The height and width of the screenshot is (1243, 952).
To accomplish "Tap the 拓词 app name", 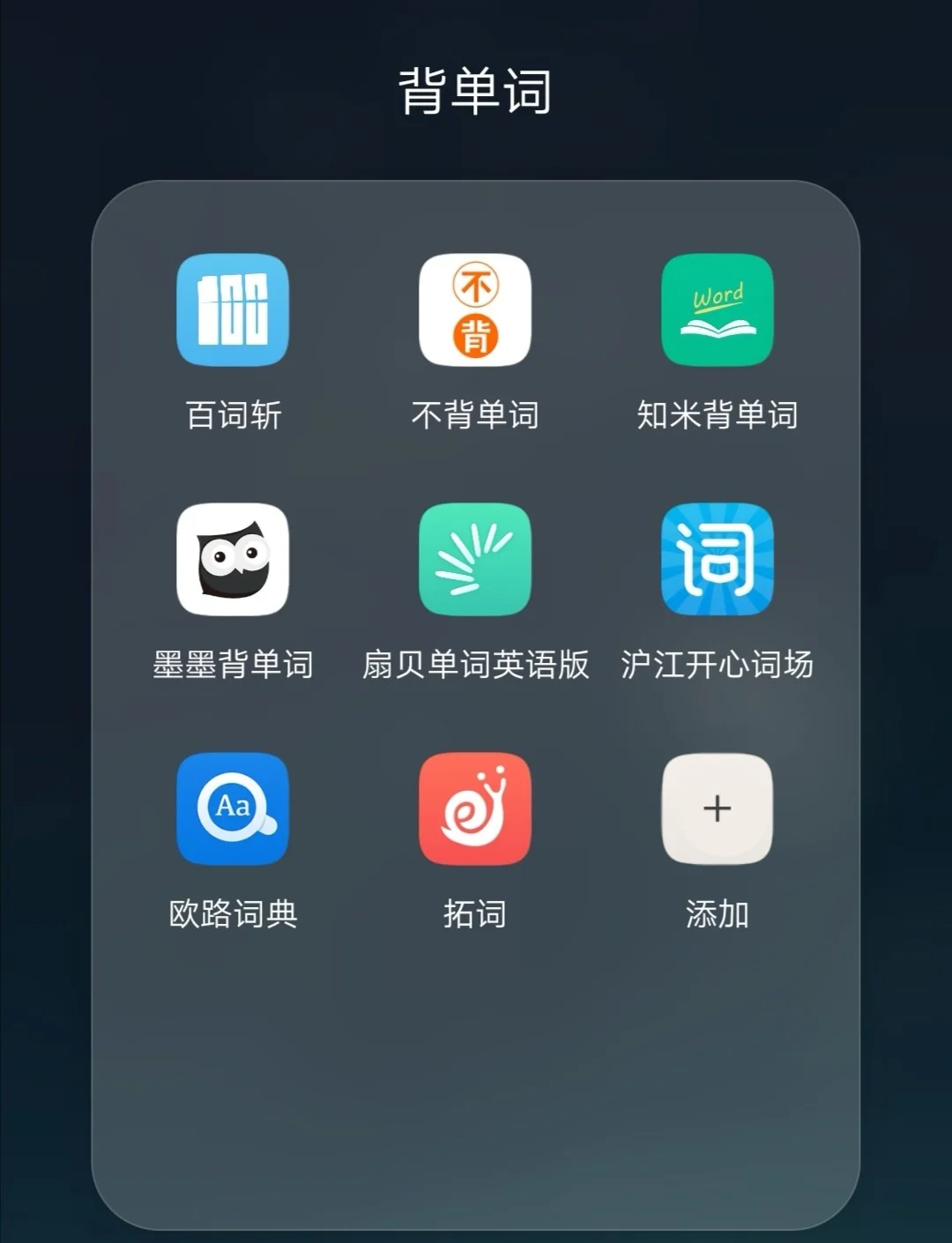I will [x=474, y=914].
